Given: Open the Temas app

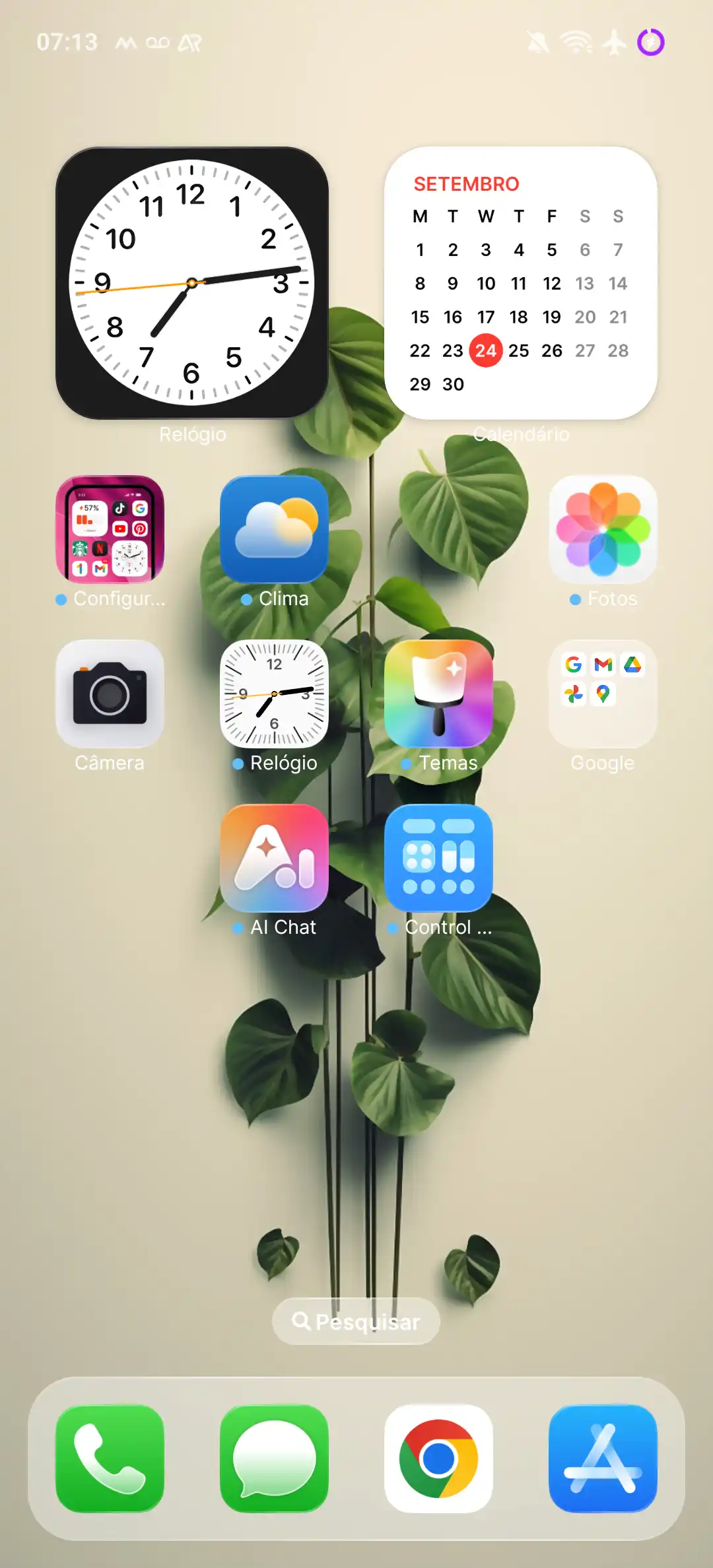Looking at the screenshot, I should [x=438, y=694].
